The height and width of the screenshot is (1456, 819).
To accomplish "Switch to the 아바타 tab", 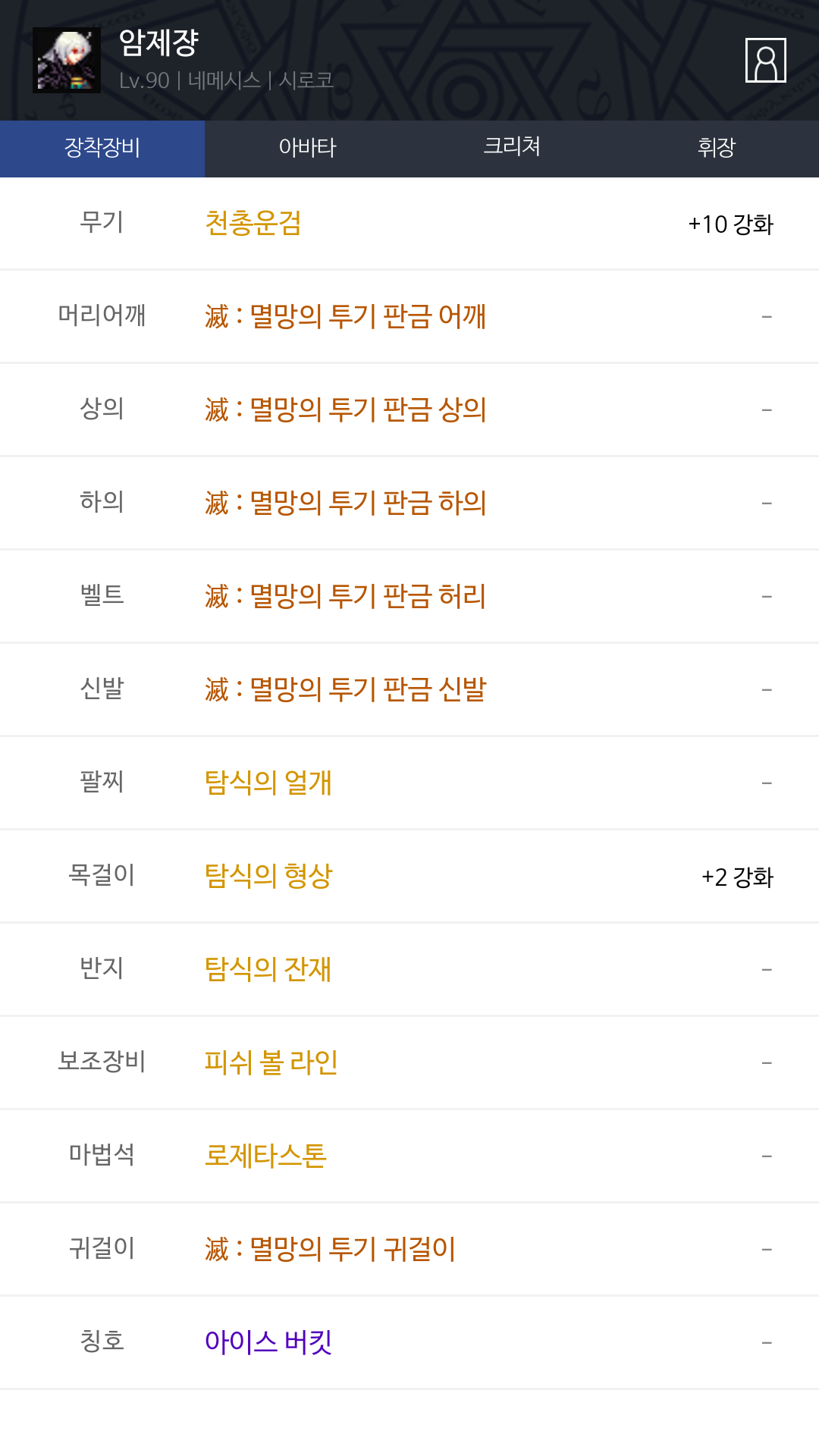I will tap(307, 149).
